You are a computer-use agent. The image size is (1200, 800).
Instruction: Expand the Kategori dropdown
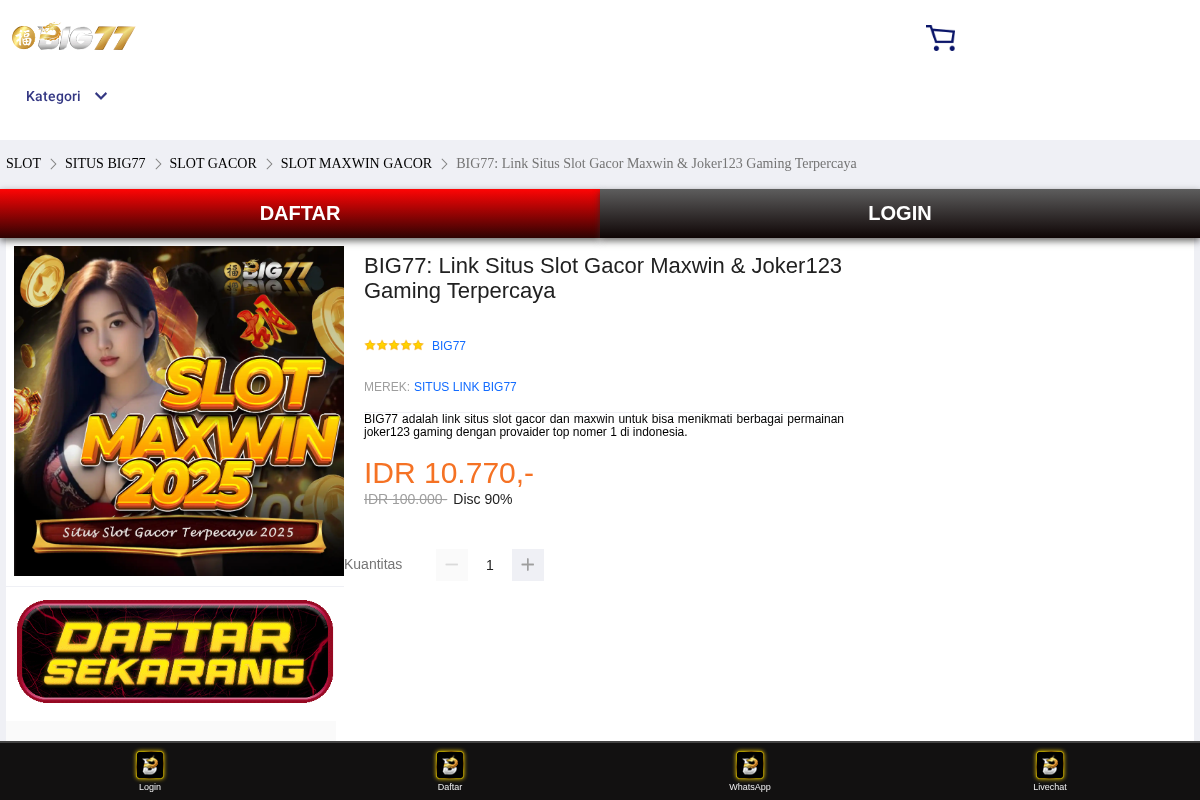tap(67, 96)
